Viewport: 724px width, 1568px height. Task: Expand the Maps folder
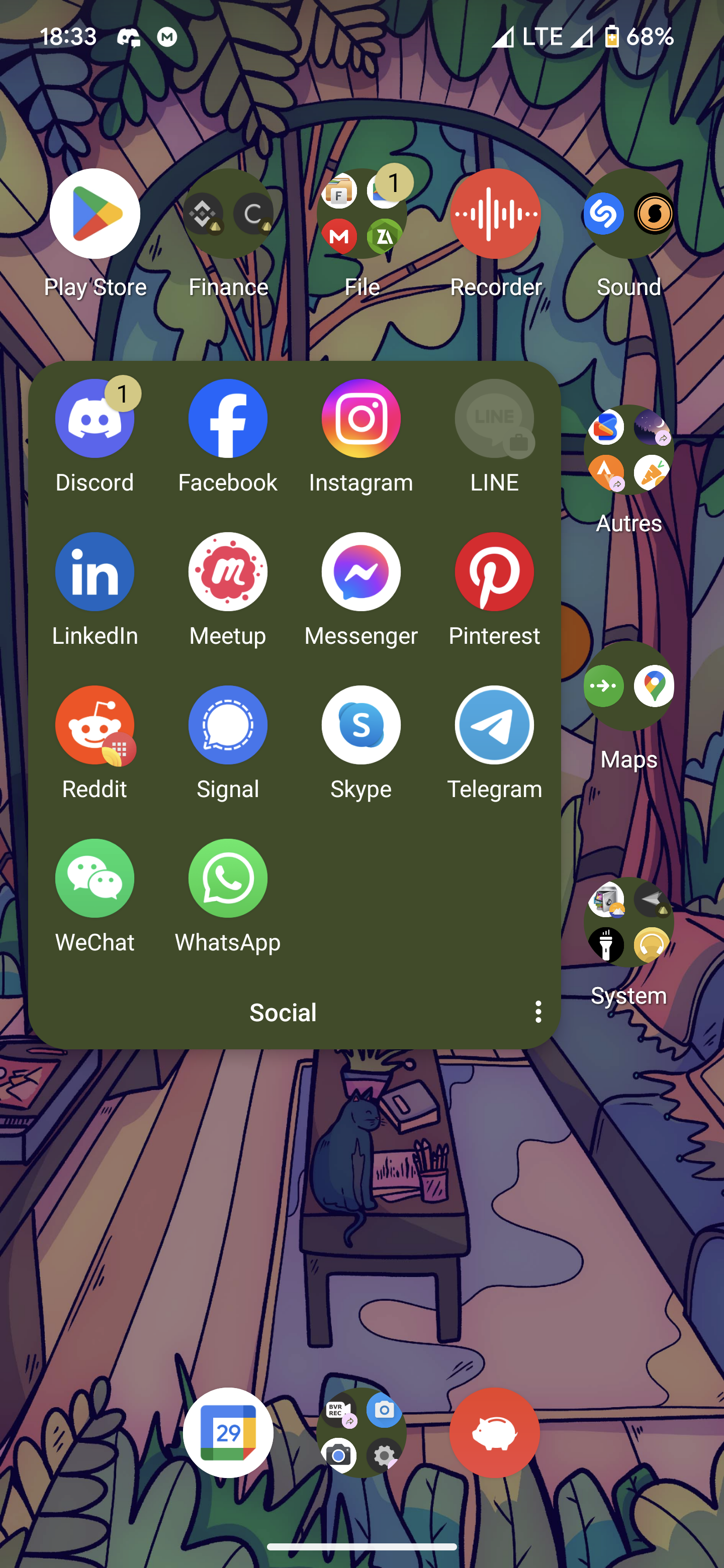tap(628, 687)
